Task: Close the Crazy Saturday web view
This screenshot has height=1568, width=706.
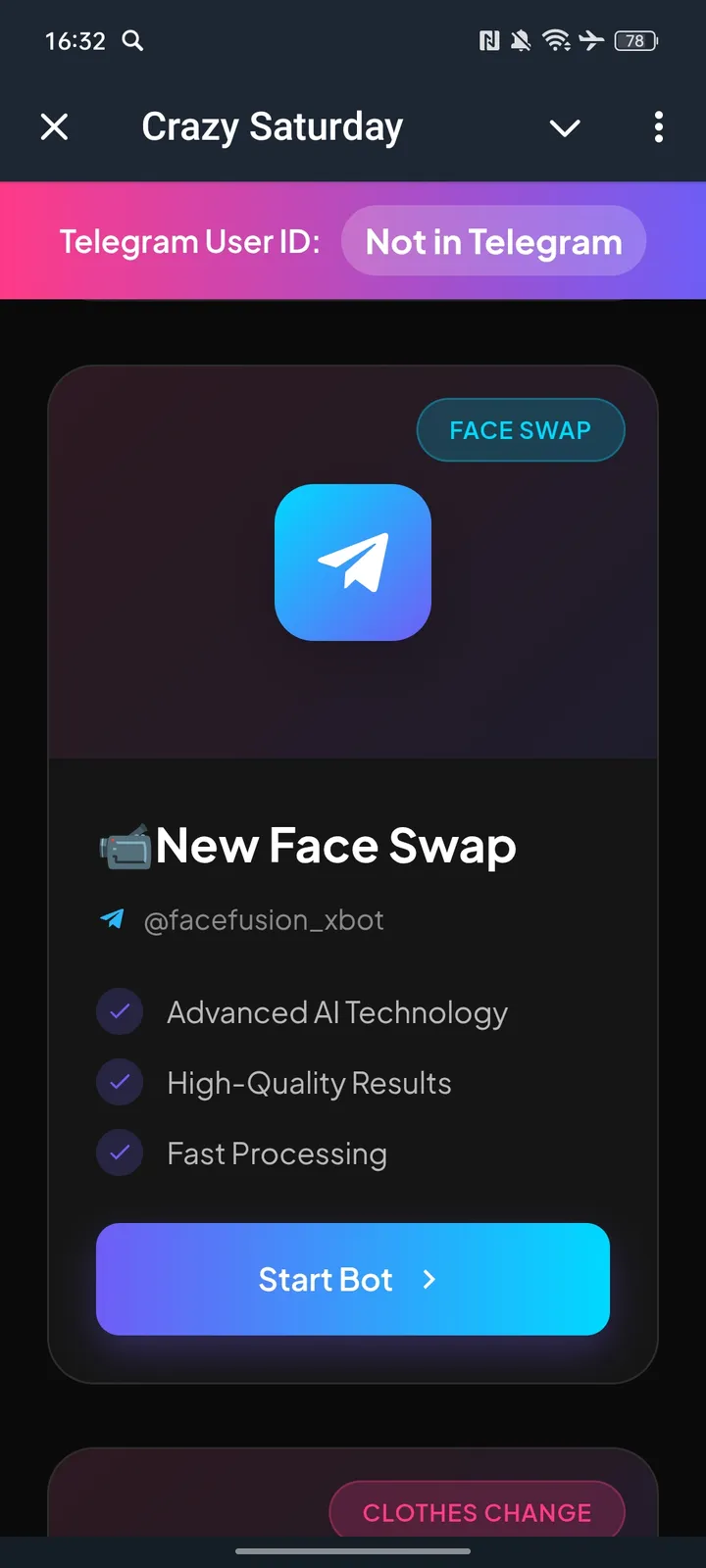Action: pyautogui.click(x=55, y=126)
